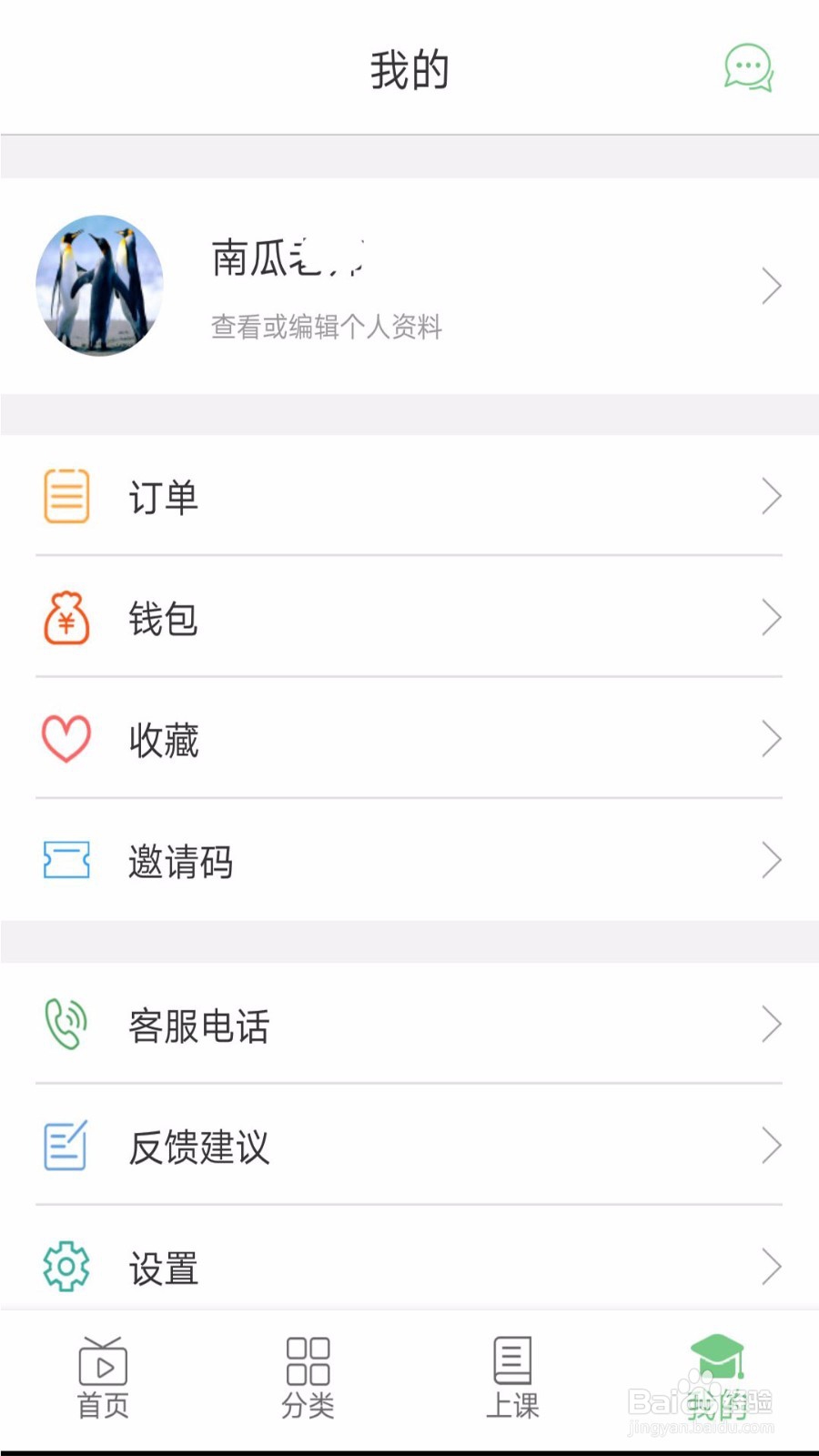
Task: Open the 设置 settings gear icon
Action: click(66, 1267)
